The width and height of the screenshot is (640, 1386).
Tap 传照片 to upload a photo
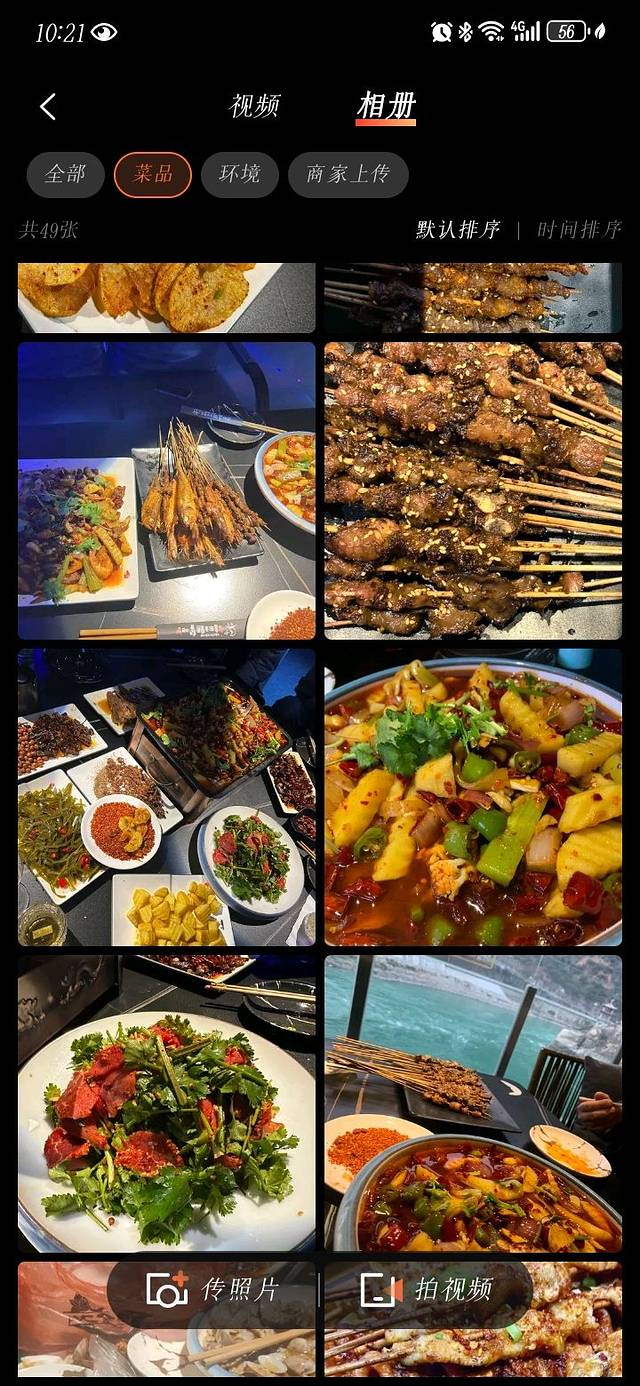click(x=213, y=1290)
